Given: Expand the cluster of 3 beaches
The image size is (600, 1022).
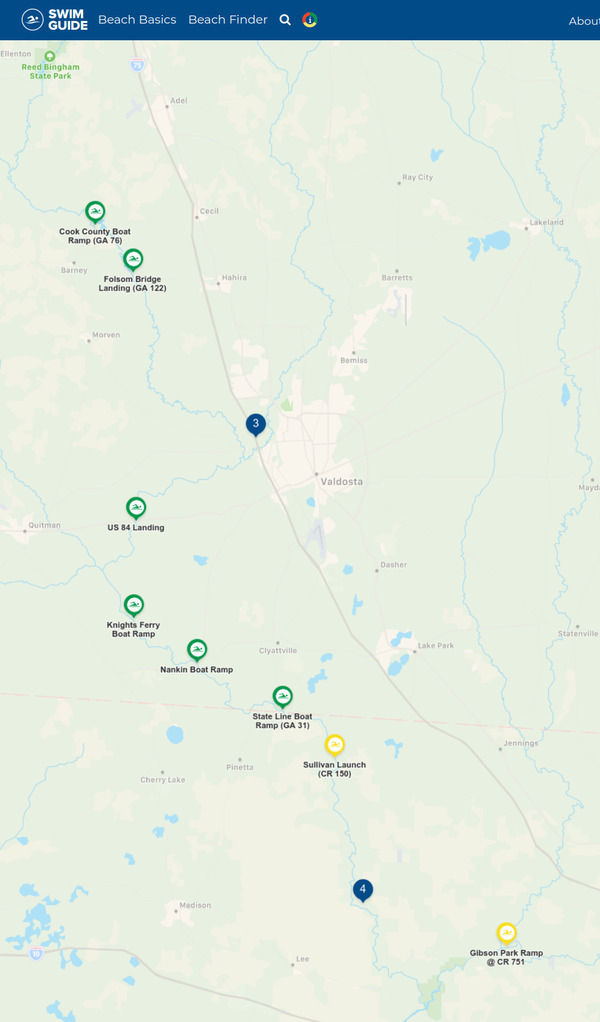Looking at the screenshot, I should coord(256,425).
